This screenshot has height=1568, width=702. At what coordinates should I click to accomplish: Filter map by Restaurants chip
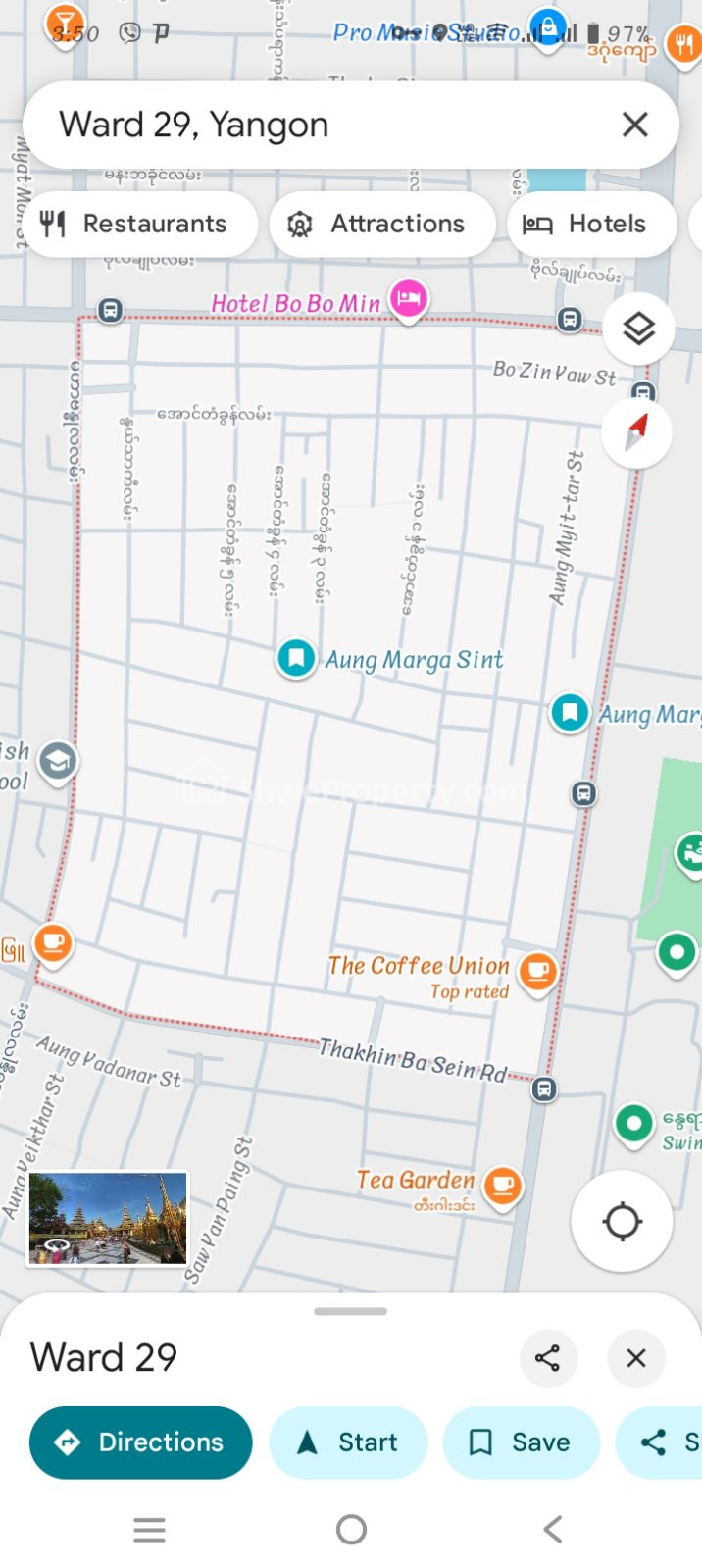pos(140,224)
